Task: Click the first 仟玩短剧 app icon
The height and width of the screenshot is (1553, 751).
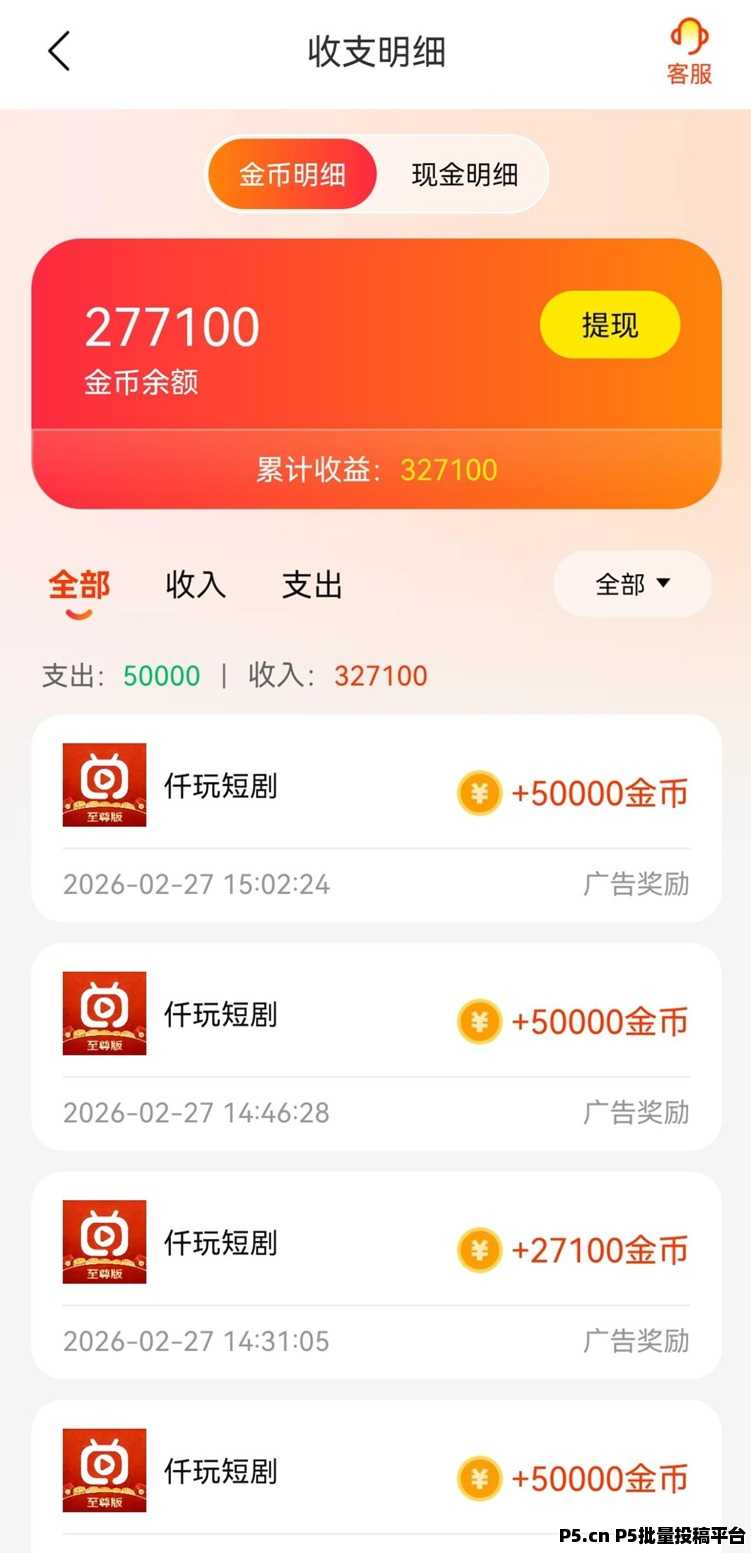Action: (x=104, y=785)
